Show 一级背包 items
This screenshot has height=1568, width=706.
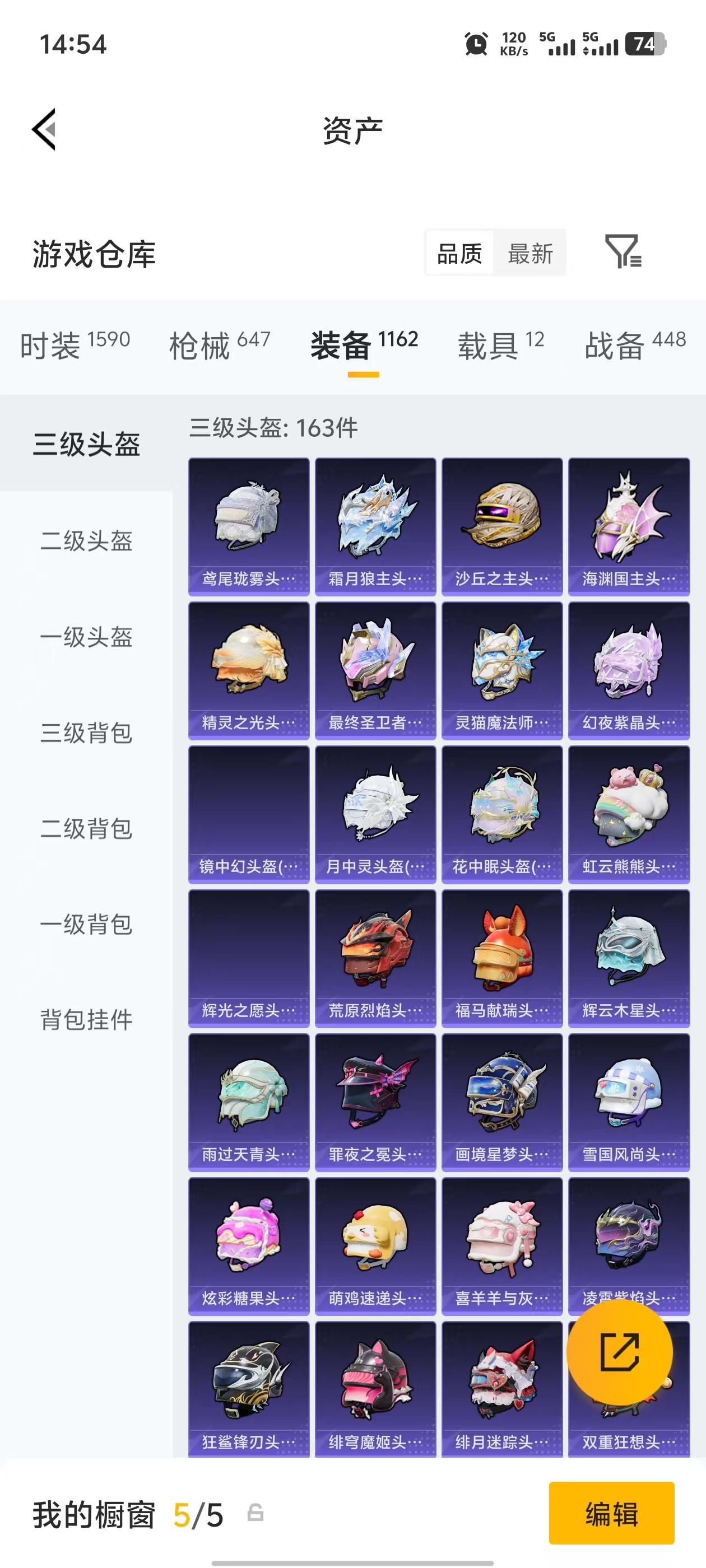86,924
